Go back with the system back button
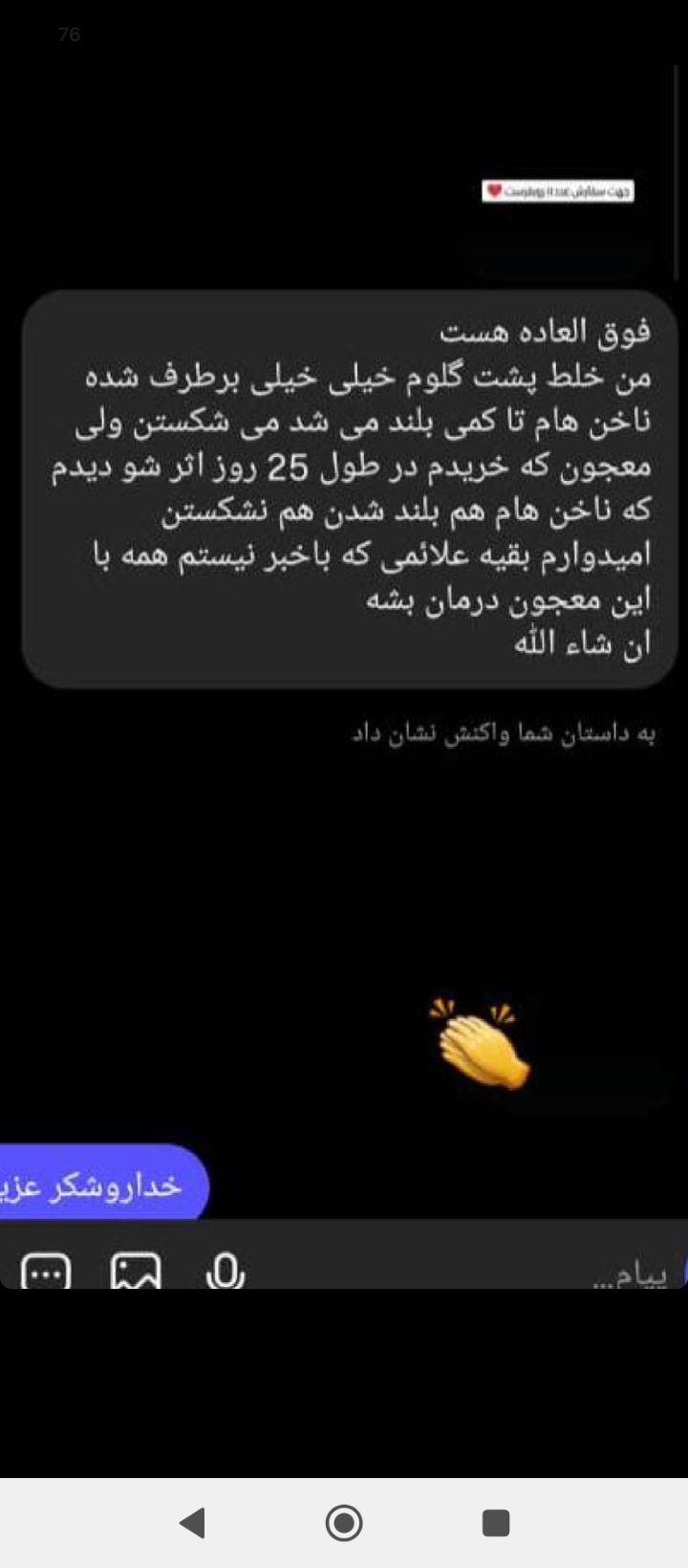688x1568 pixels. [193, 1522]
